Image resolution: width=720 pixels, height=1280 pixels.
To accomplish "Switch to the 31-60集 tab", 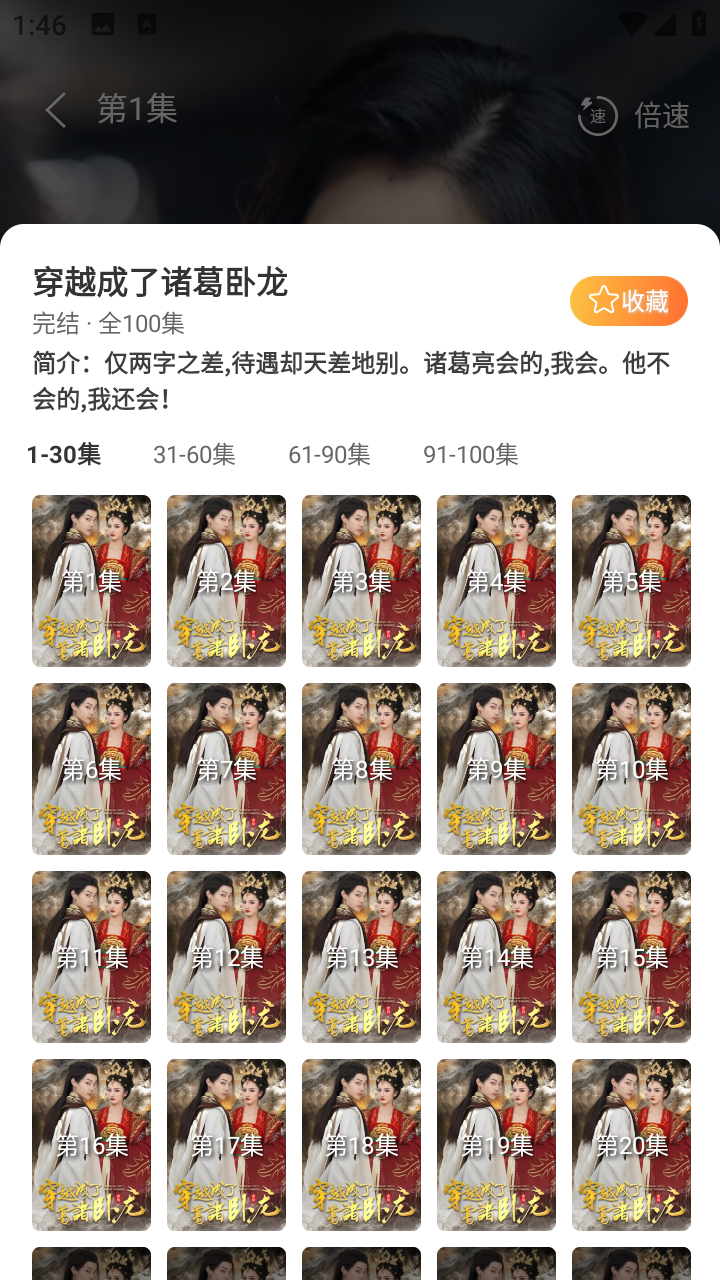I will (194, 454).
